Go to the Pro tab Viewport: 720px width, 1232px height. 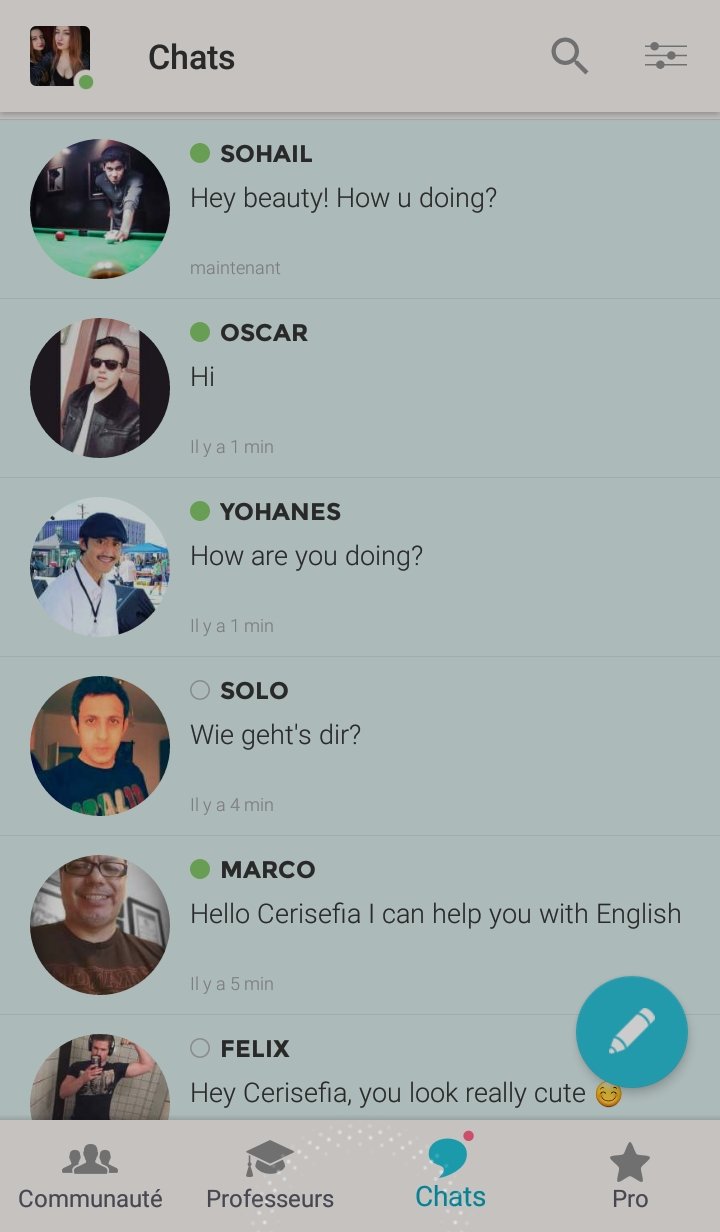point(630,1176)
